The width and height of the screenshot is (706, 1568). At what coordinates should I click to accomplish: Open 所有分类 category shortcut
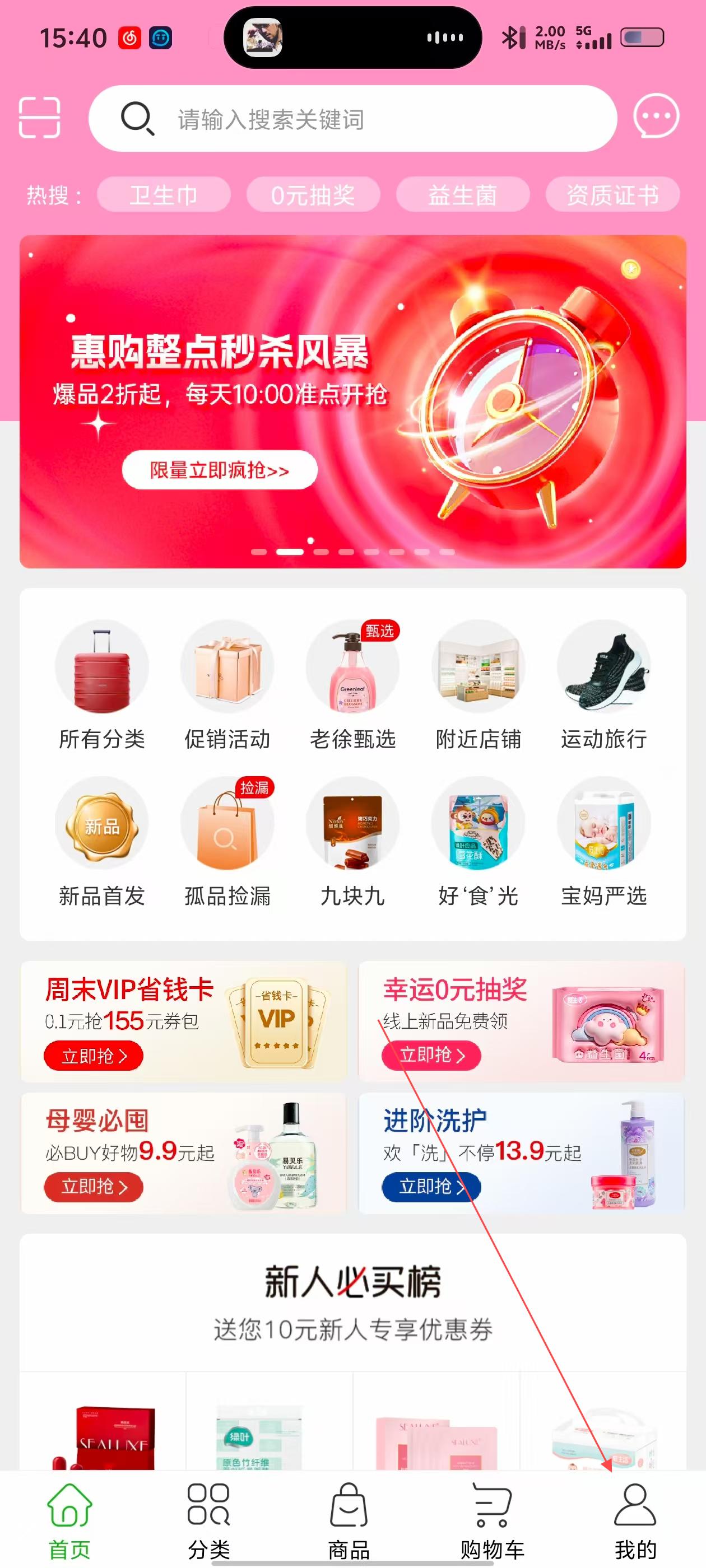tap(102, 685)
